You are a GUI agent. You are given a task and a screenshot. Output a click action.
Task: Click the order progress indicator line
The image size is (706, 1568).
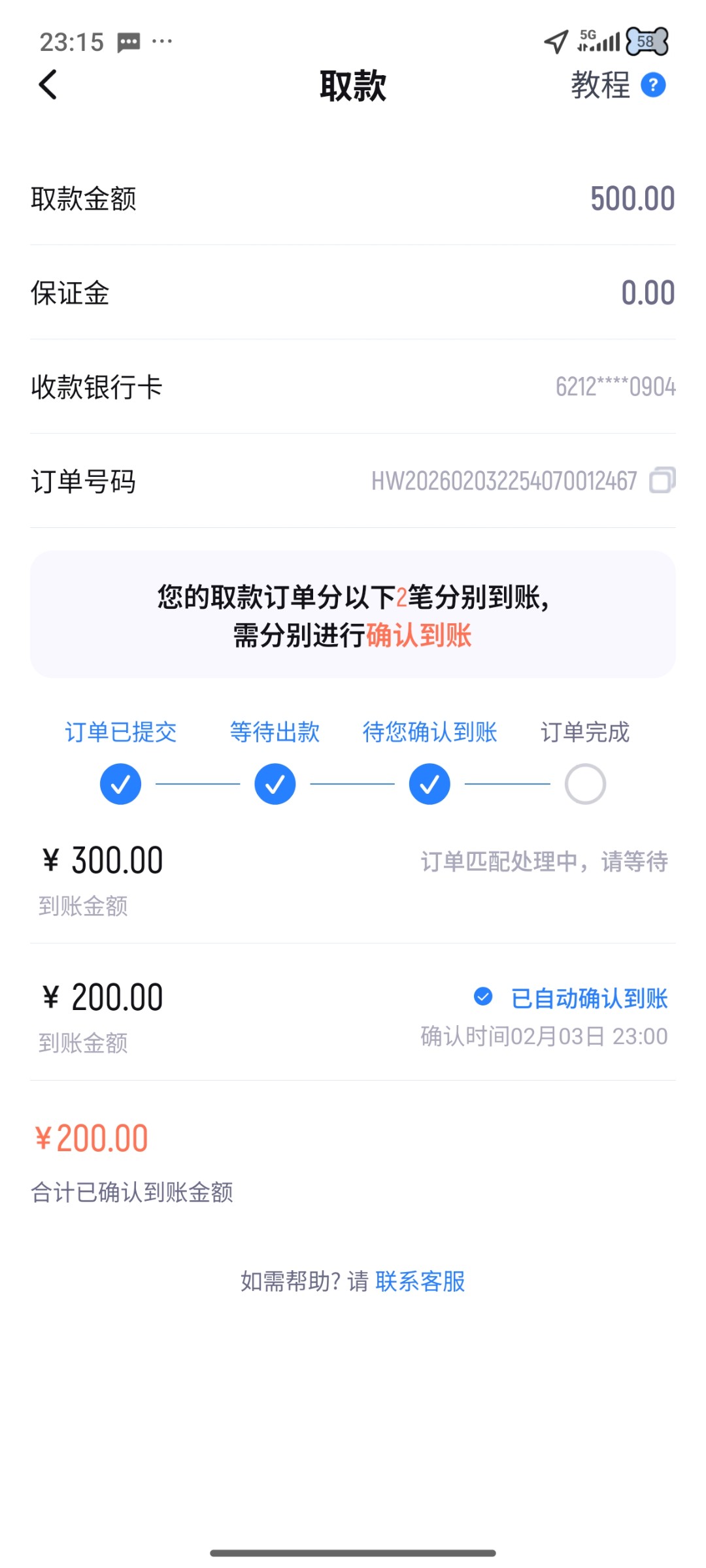(x=352, y=783)
